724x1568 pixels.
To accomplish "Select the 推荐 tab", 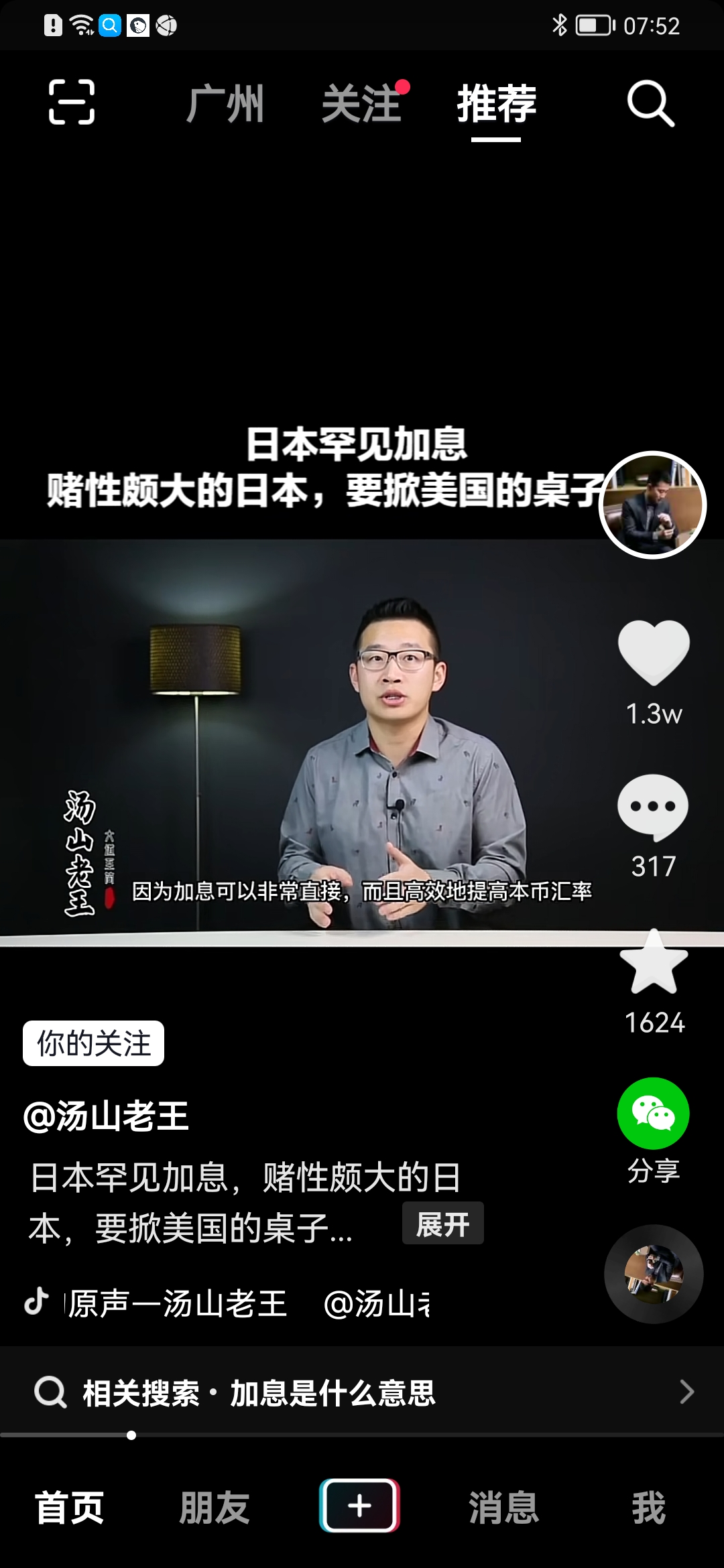I will coord(496,104).
